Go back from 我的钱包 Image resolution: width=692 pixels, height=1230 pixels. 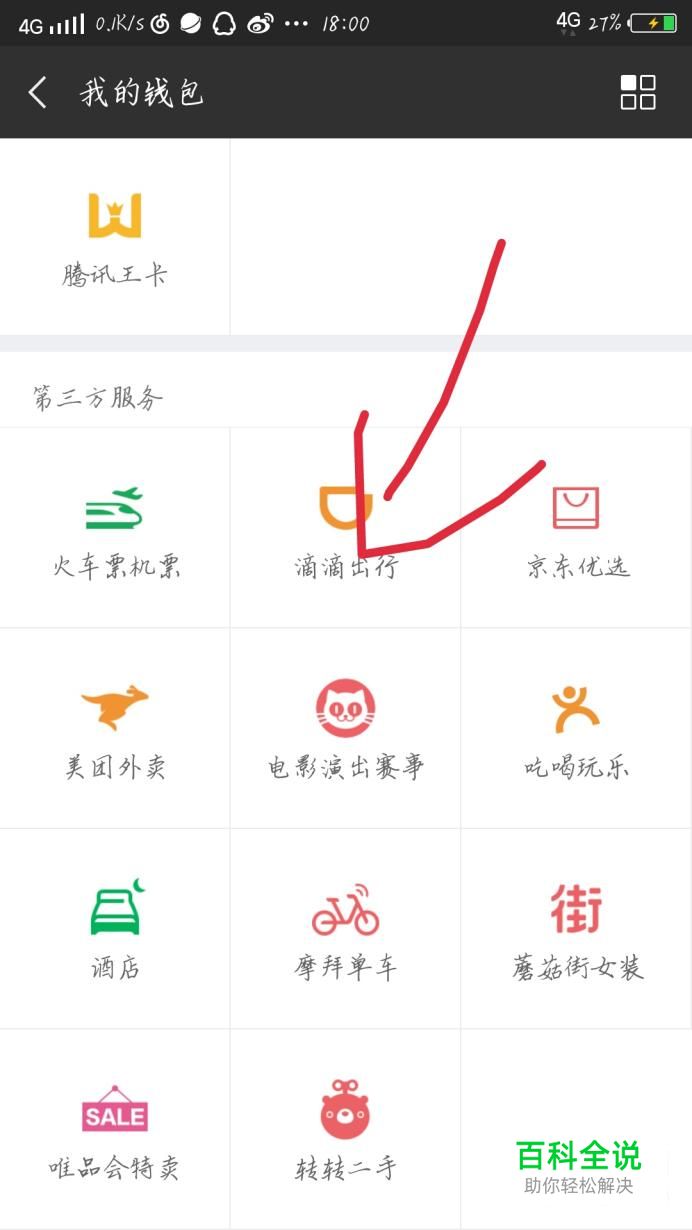click(38, 93)
